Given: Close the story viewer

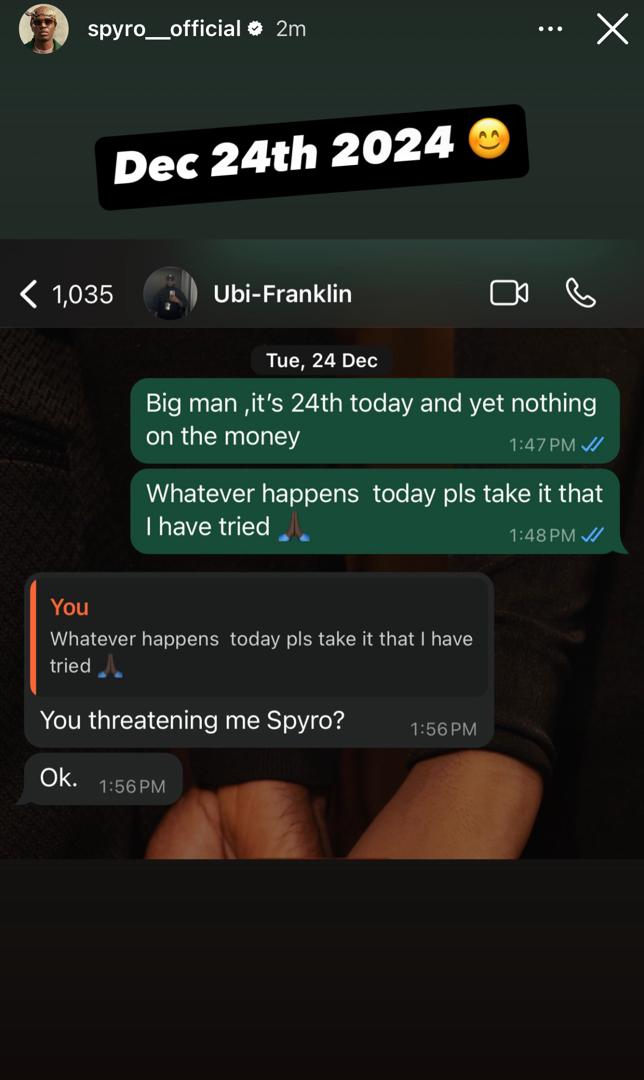Looking at the screenshot, I should [612, 29].
